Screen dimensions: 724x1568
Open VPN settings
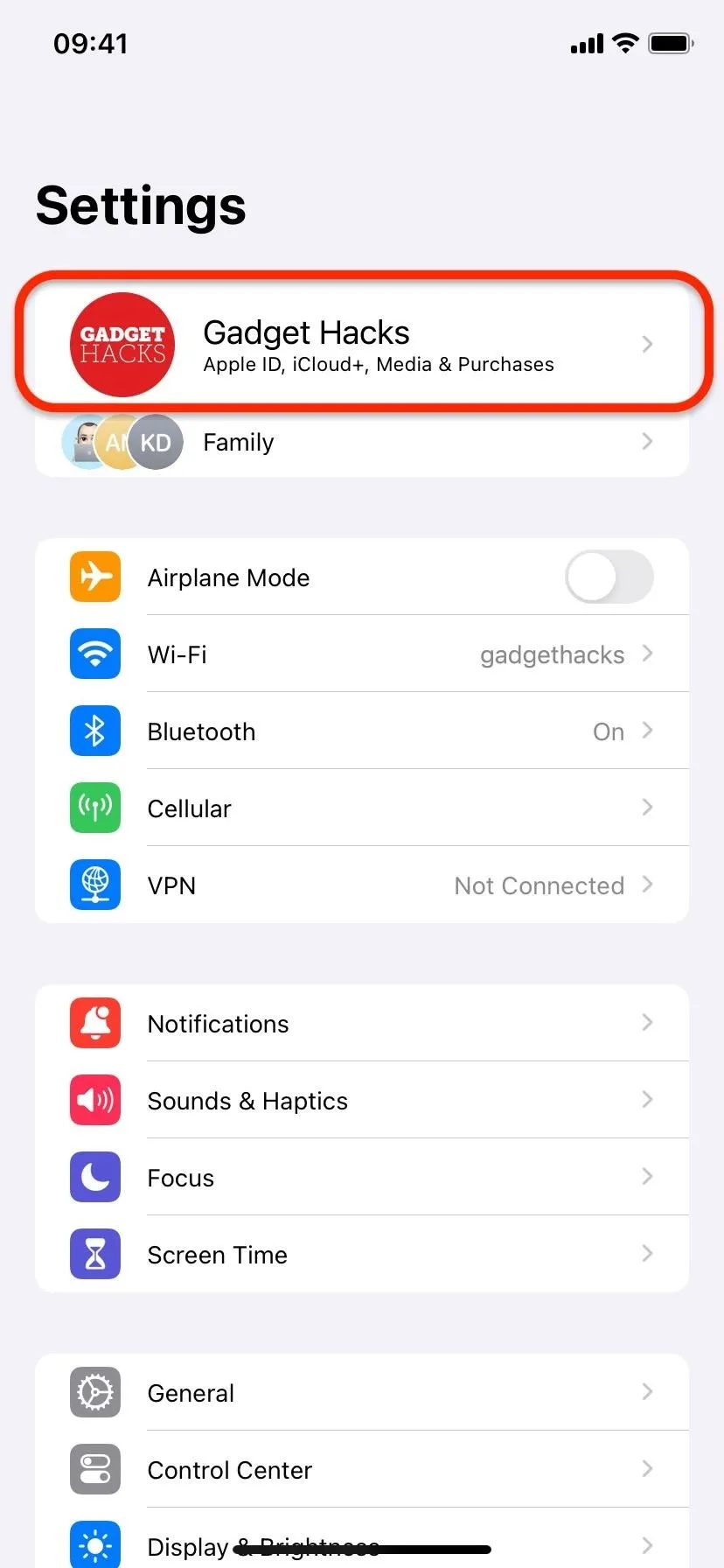tap(362, 885)
